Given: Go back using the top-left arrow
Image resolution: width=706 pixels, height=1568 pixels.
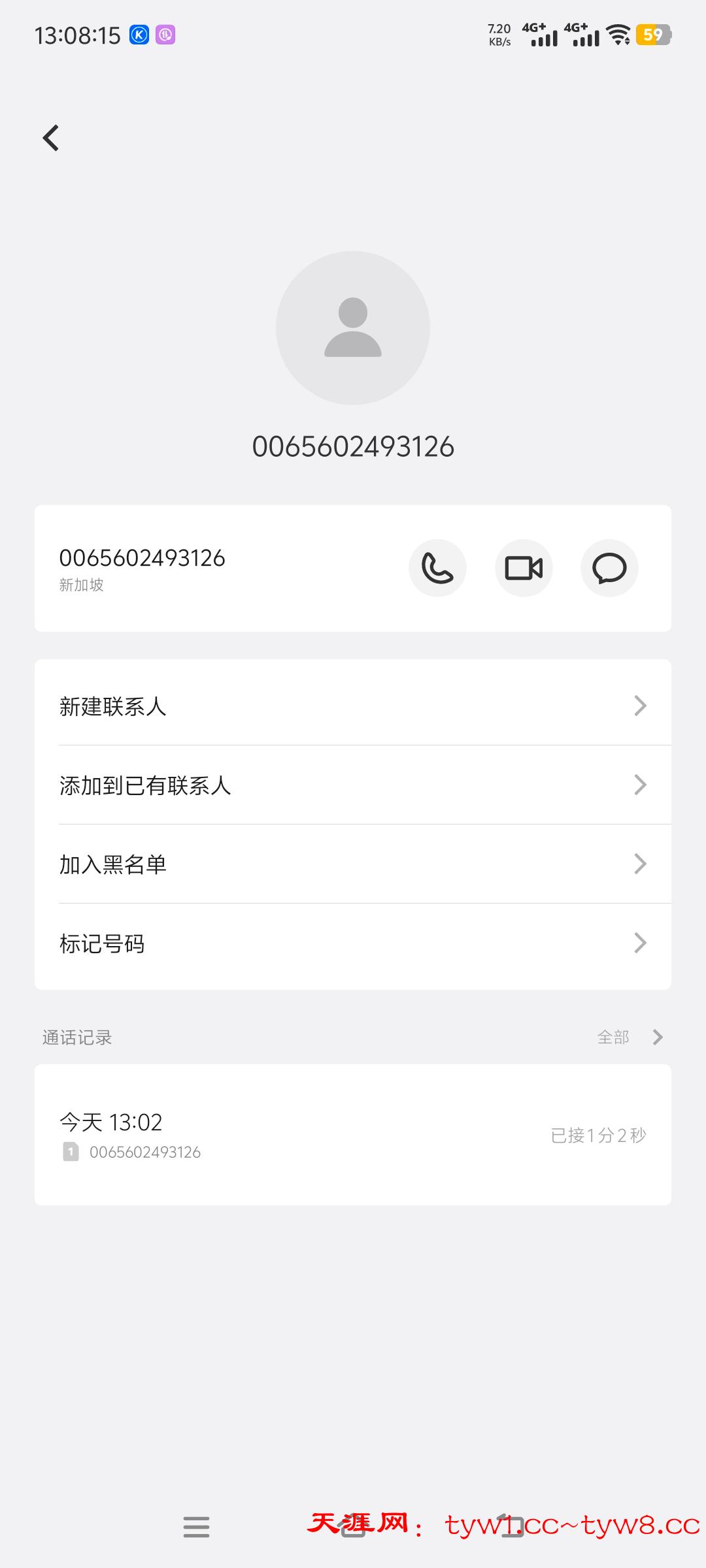Looking at the screenshot, I should coord(51,138).
